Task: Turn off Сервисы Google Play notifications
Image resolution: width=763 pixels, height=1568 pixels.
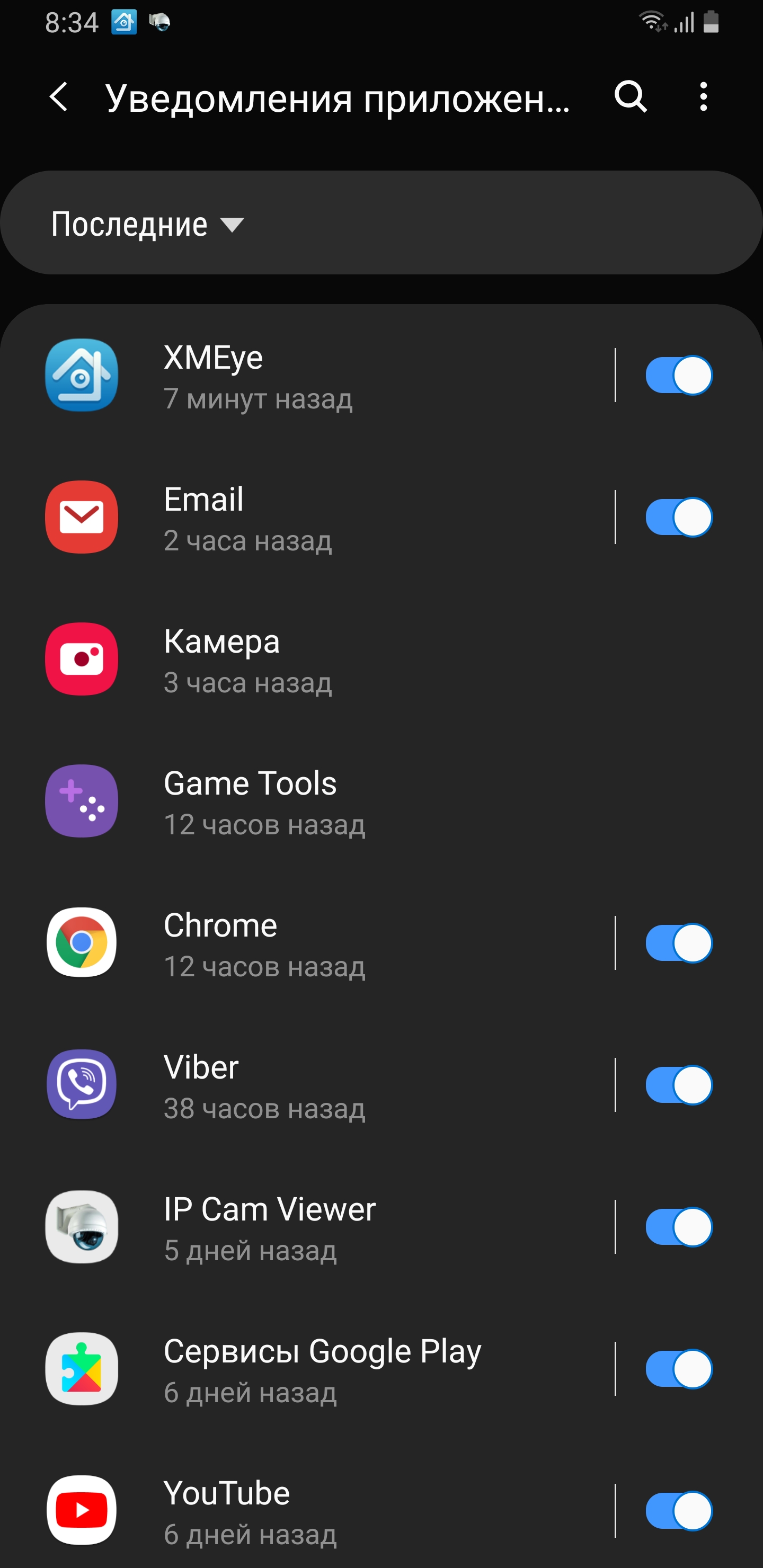Action: [678, 1369]
